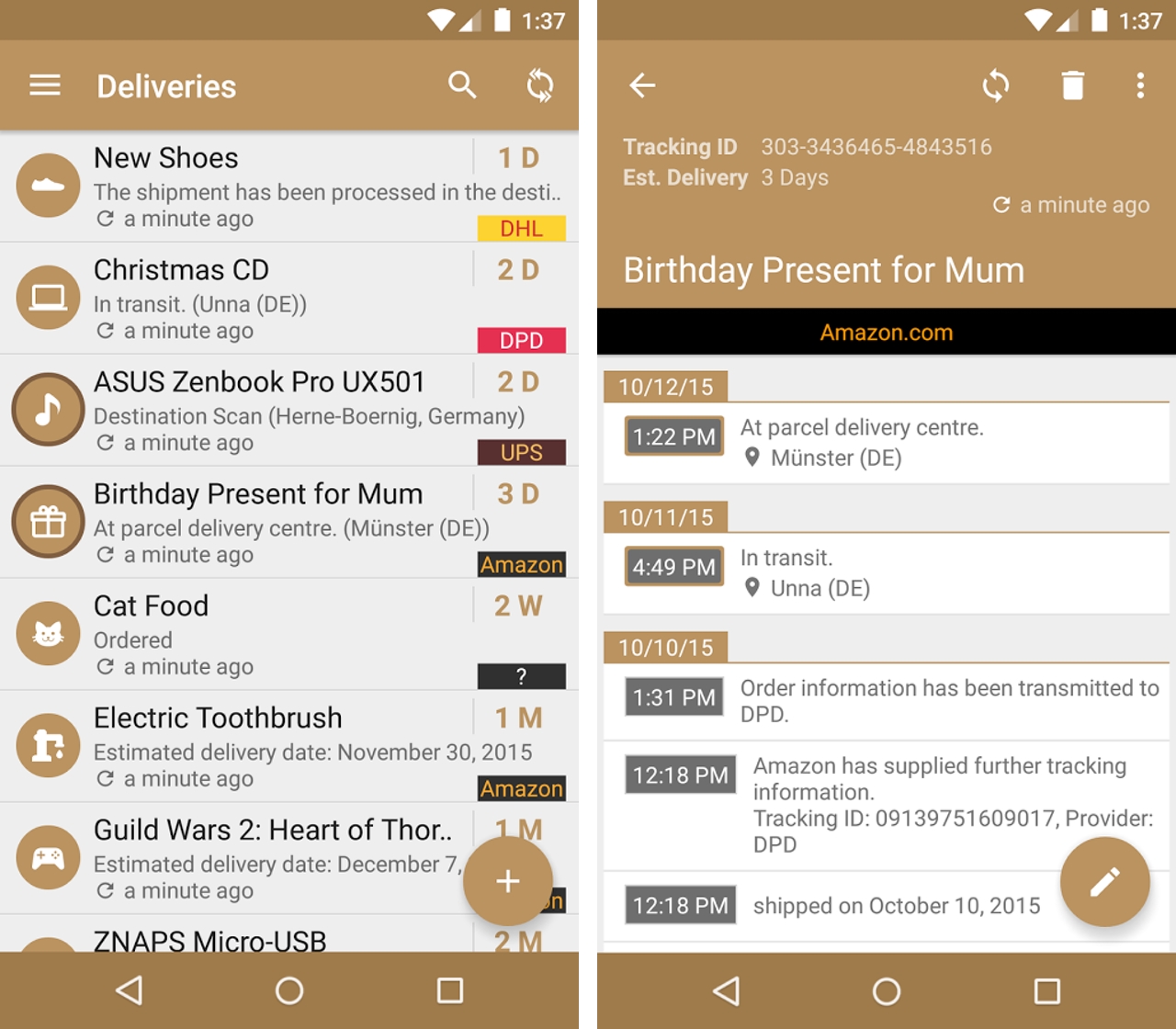Open the Amazon.com provider banner
The image size is (1176, 1029).
point(886,333)
